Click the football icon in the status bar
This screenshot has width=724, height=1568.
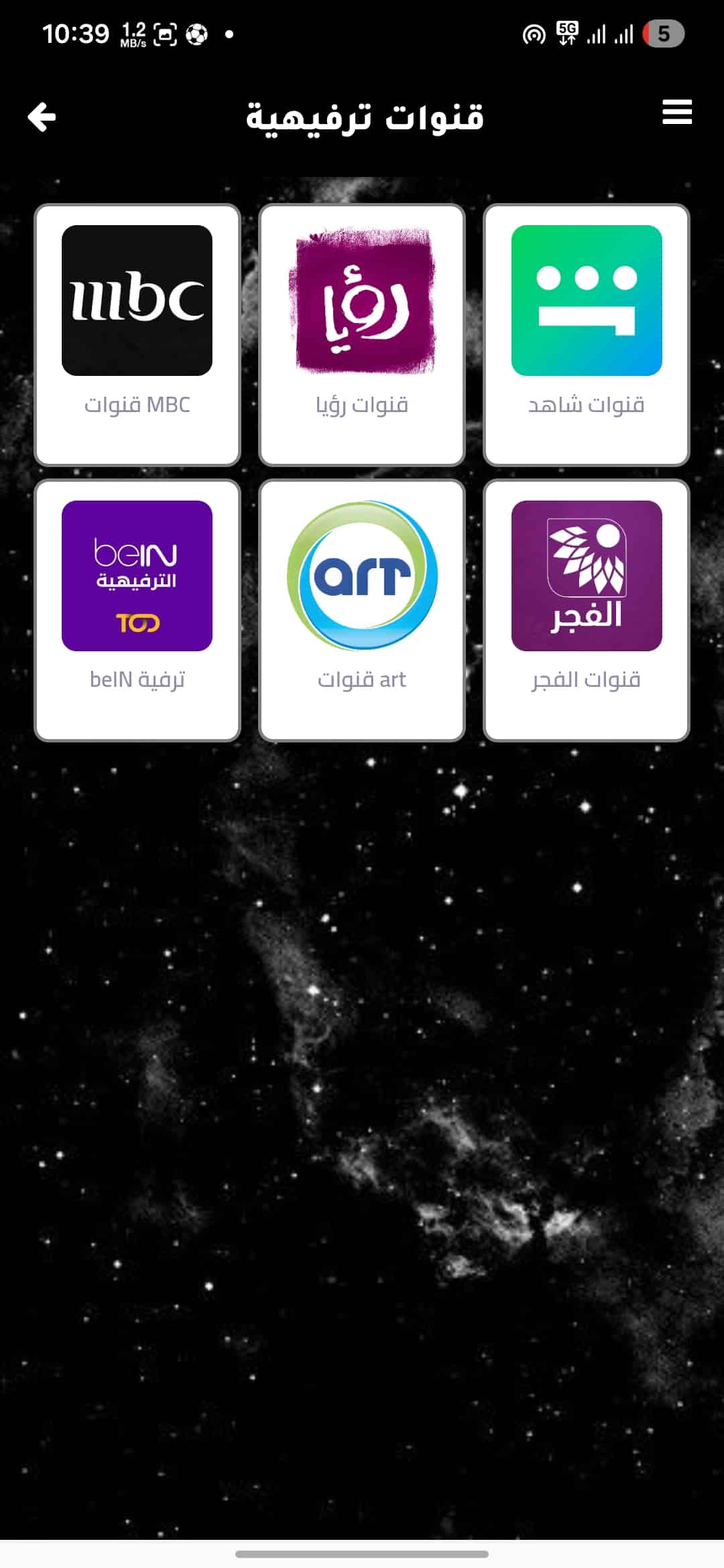click(x=196, y=33)
